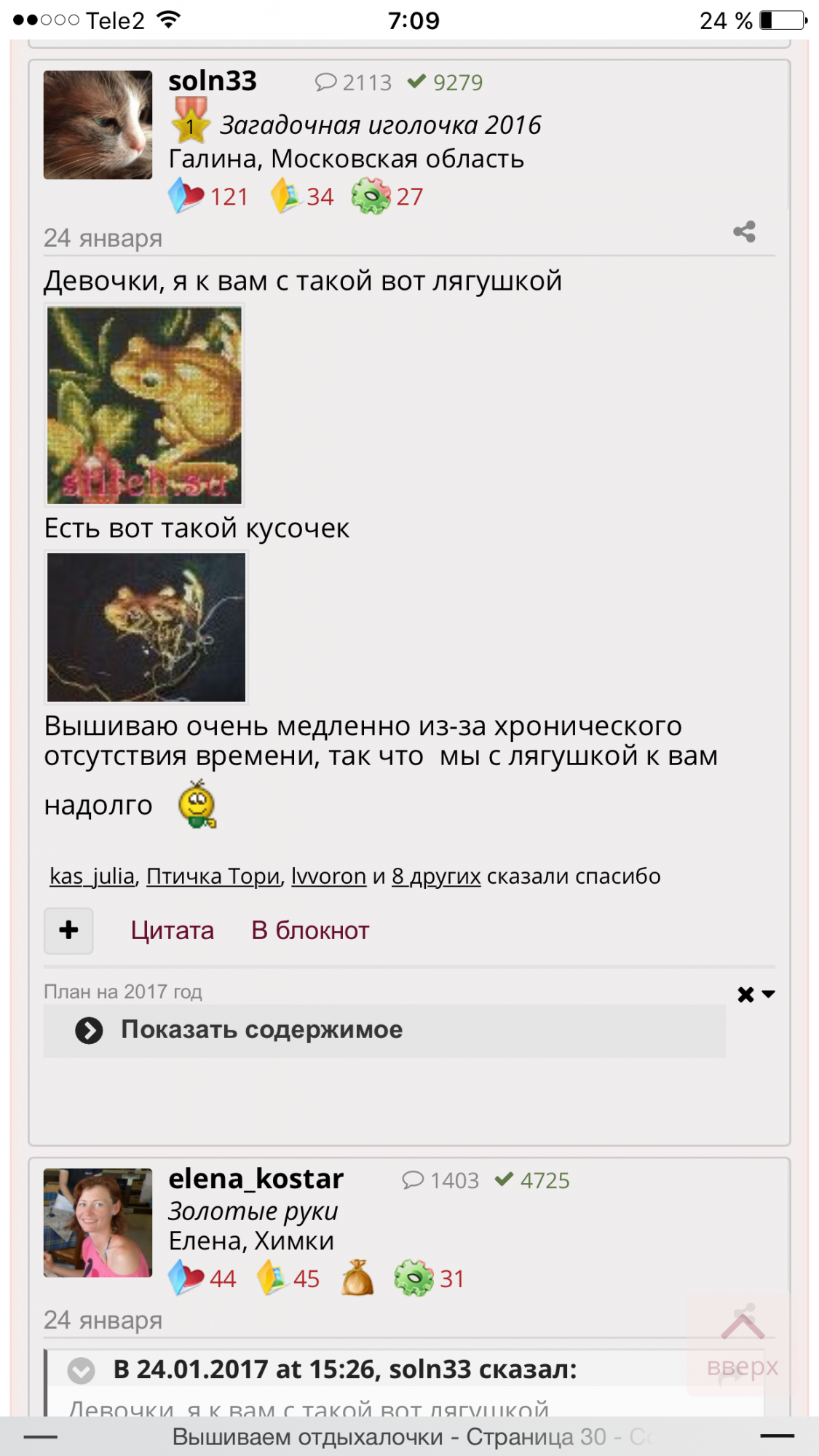The image size is (819, 1456).
Task: Open elena_kostar's profile name
Action: coord(256,1179)
